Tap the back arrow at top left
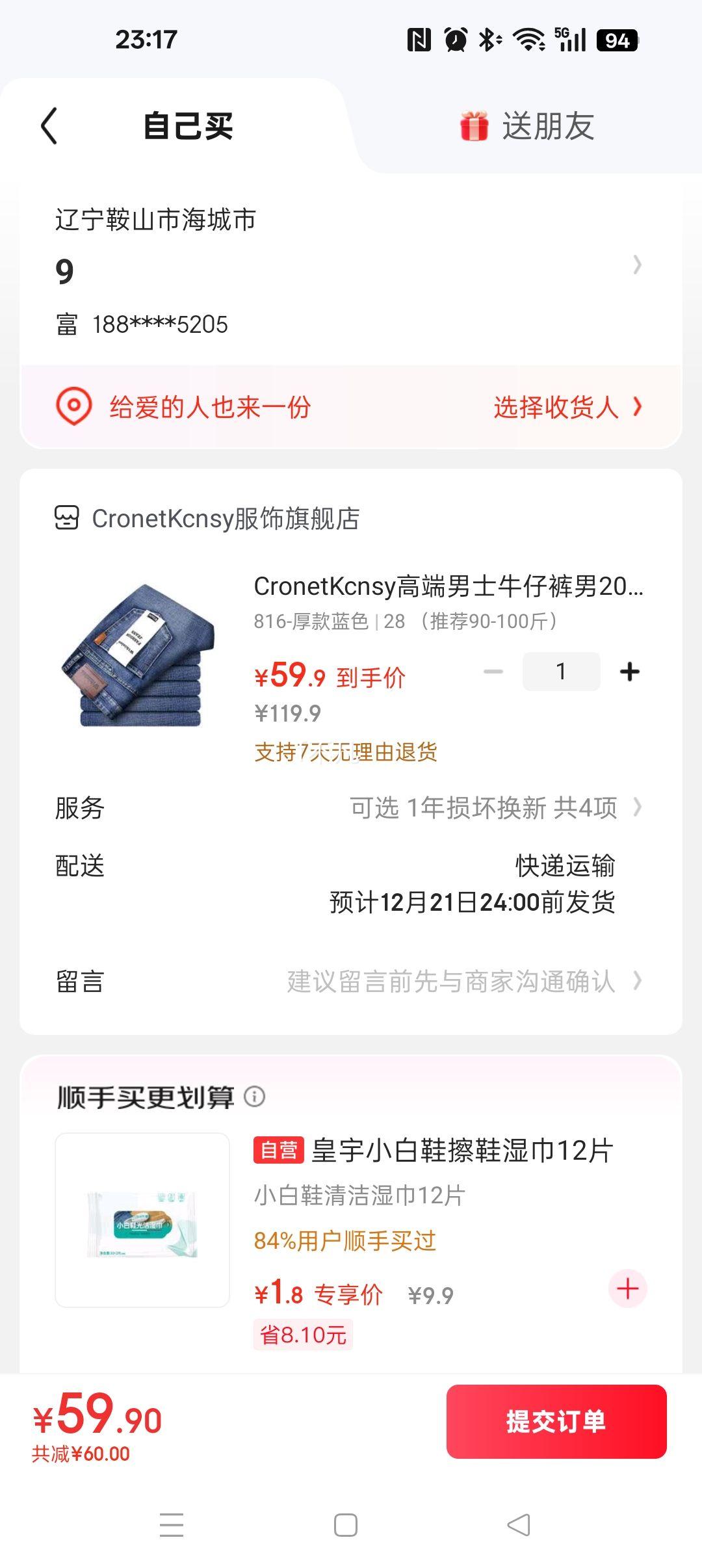 49,125
